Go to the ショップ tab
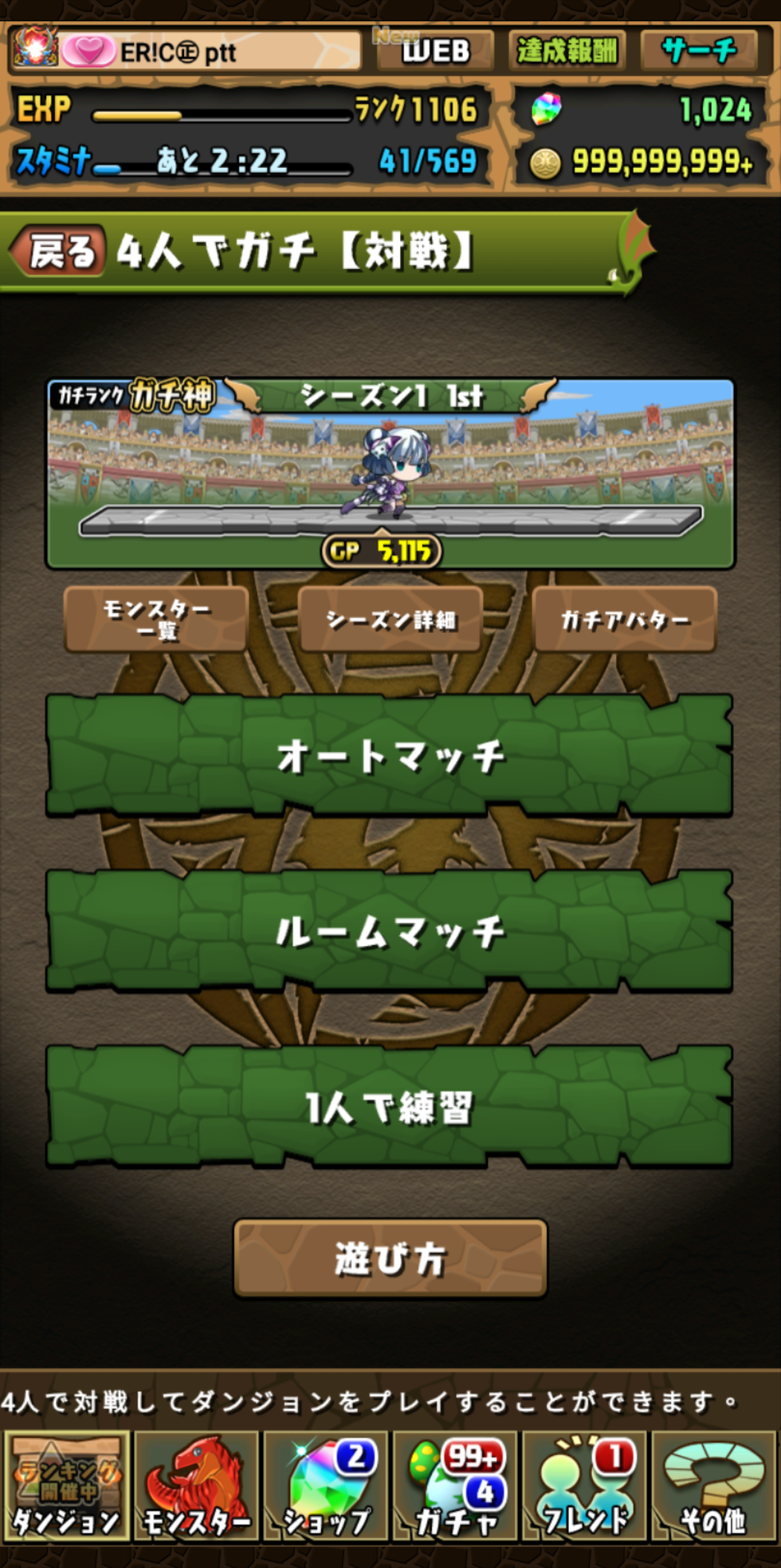 325,1486
